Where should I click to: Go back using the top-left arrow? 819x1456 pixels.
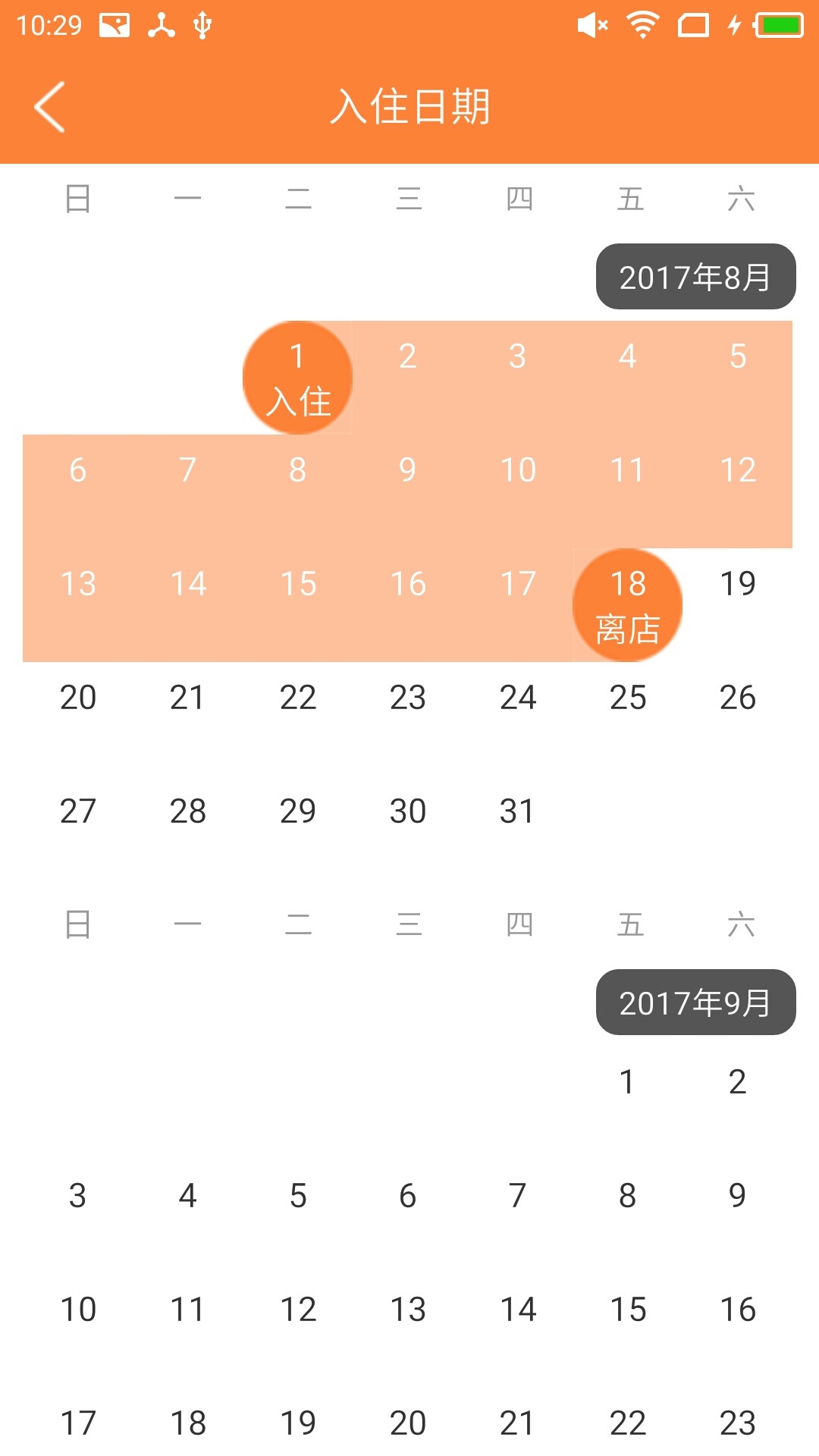point(50,107)
